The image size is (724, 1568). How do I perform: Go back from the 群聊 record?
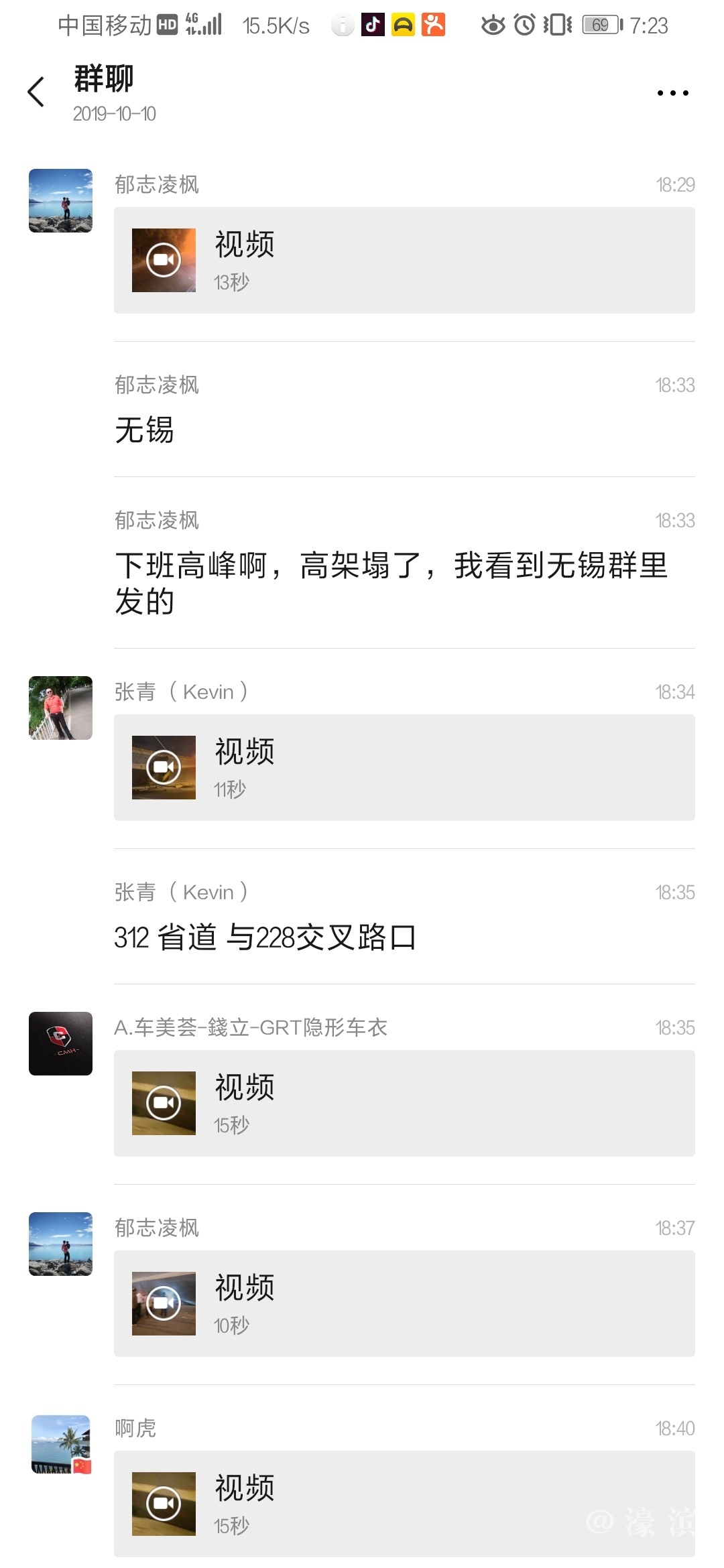tap(36, 92)
